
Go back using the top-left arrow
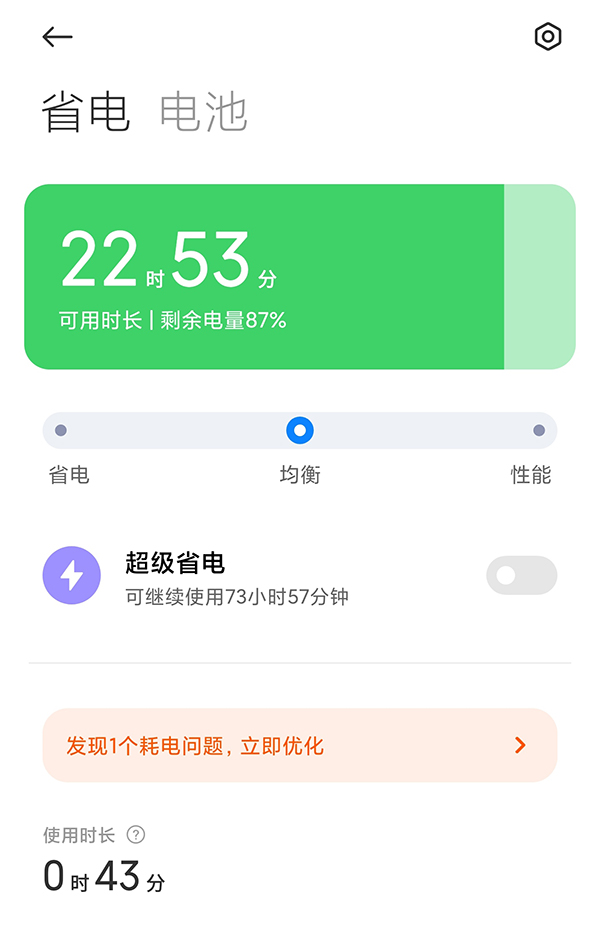tap(57, 37)
